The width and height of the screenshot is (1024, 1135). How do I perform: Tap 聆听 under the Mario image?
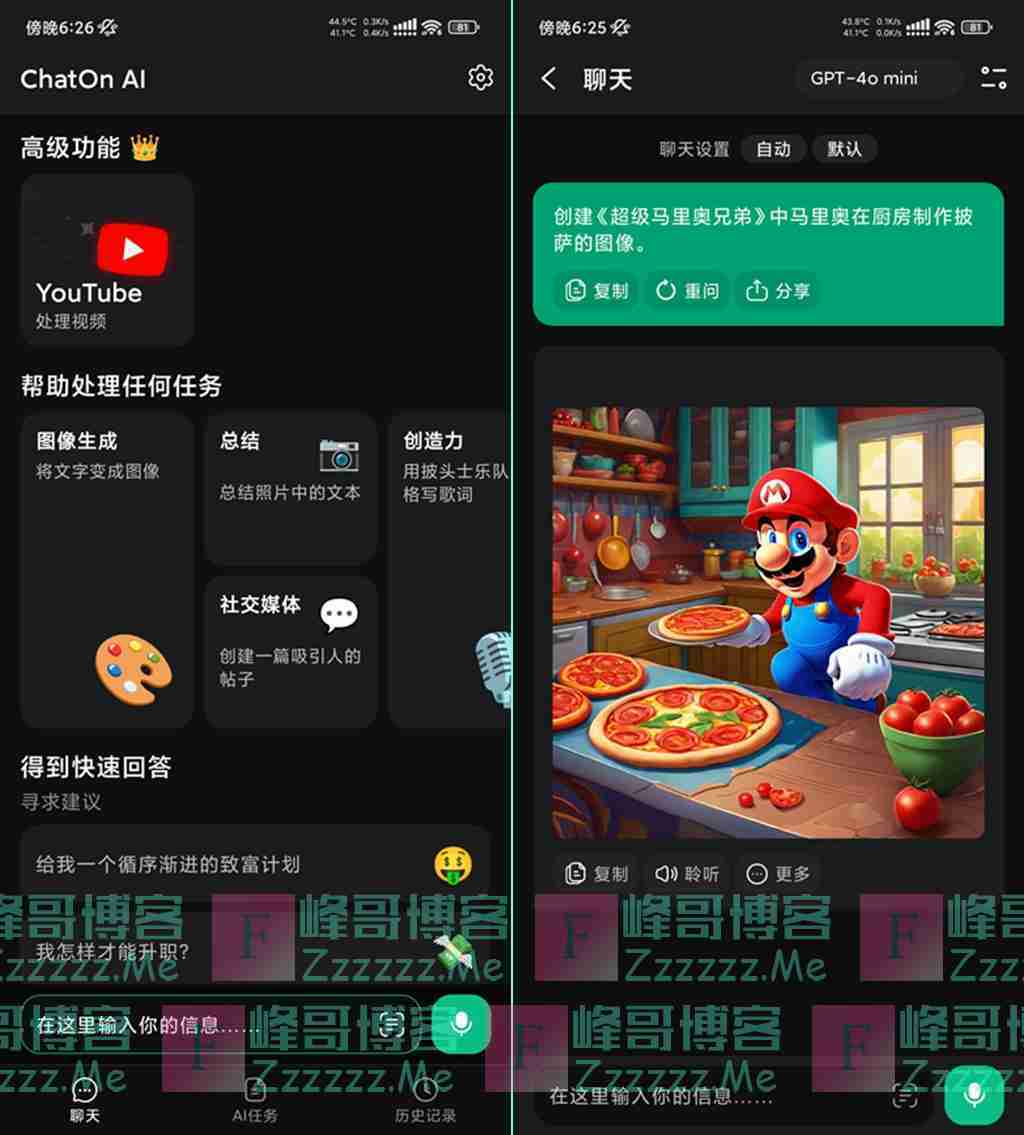pos(687,874)
